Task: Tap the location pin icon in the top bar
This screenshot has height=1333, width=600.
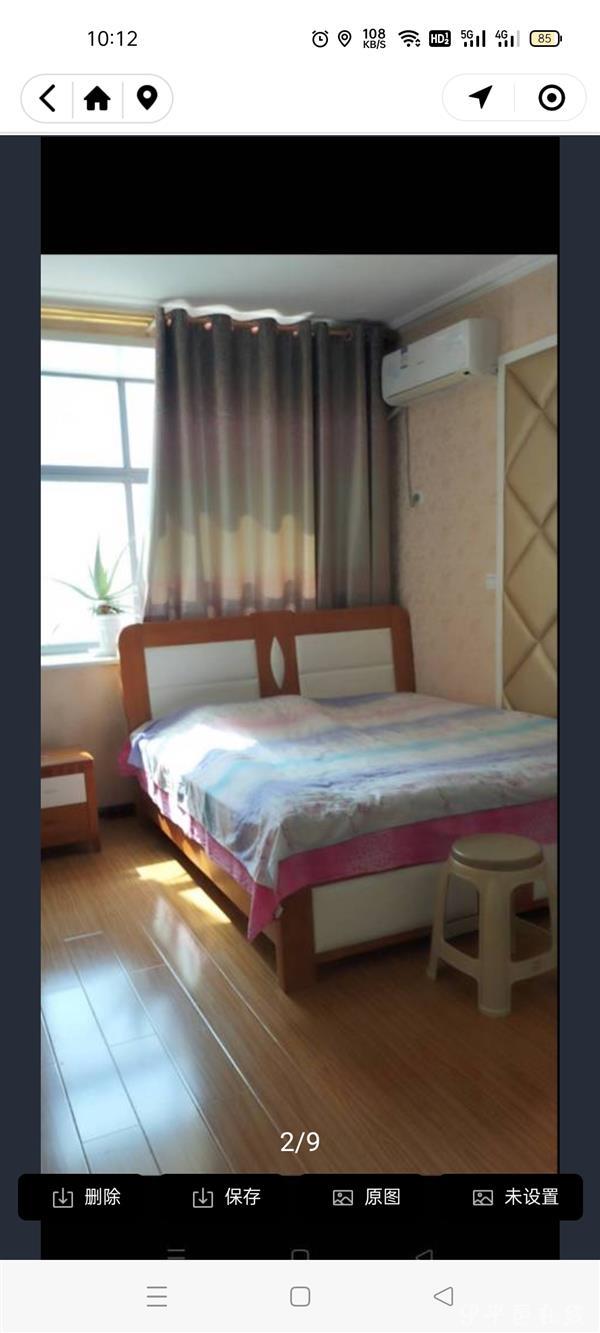Action: click(147, 98)
